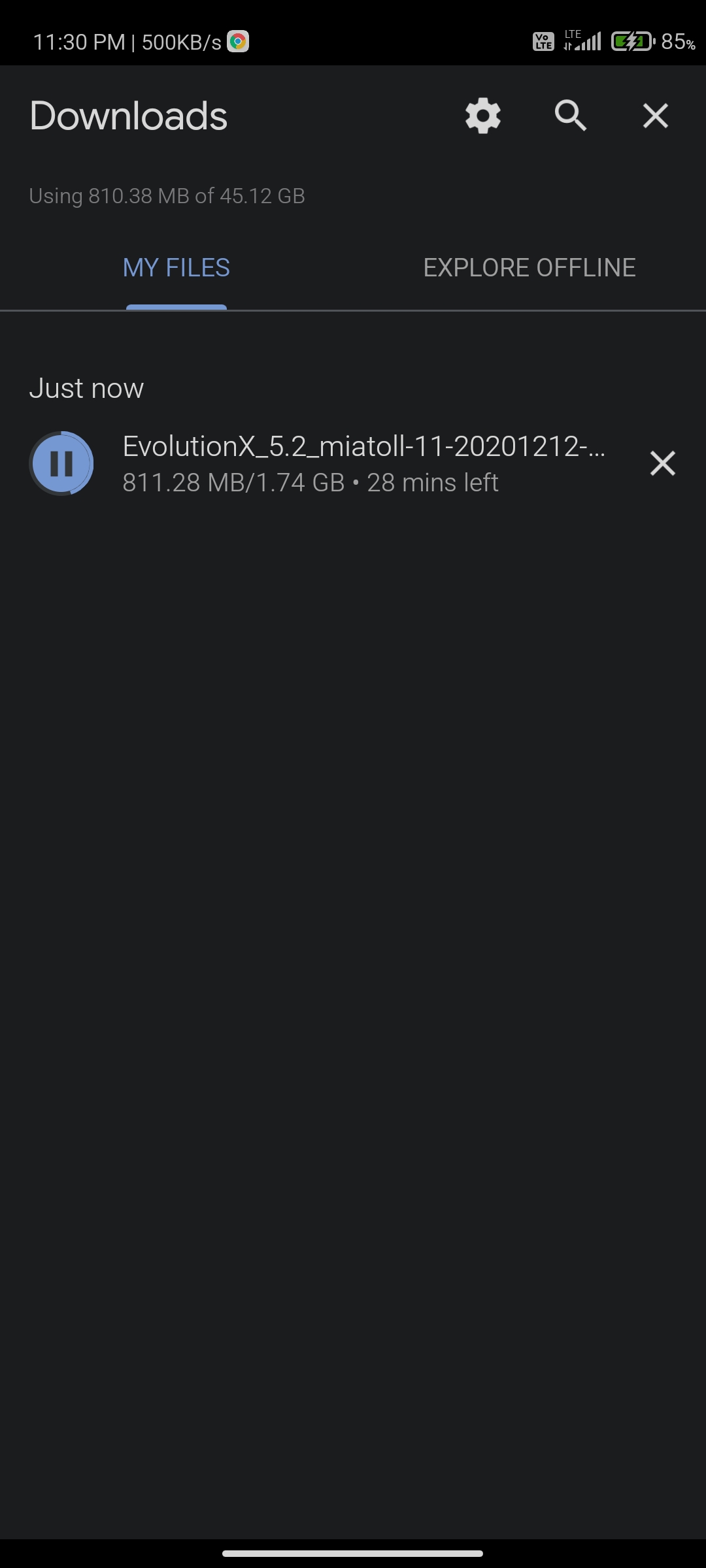The height and width of the screenshot is (1568, 706).
Task: Search downloaded files
Action: (x=570, y=116)
